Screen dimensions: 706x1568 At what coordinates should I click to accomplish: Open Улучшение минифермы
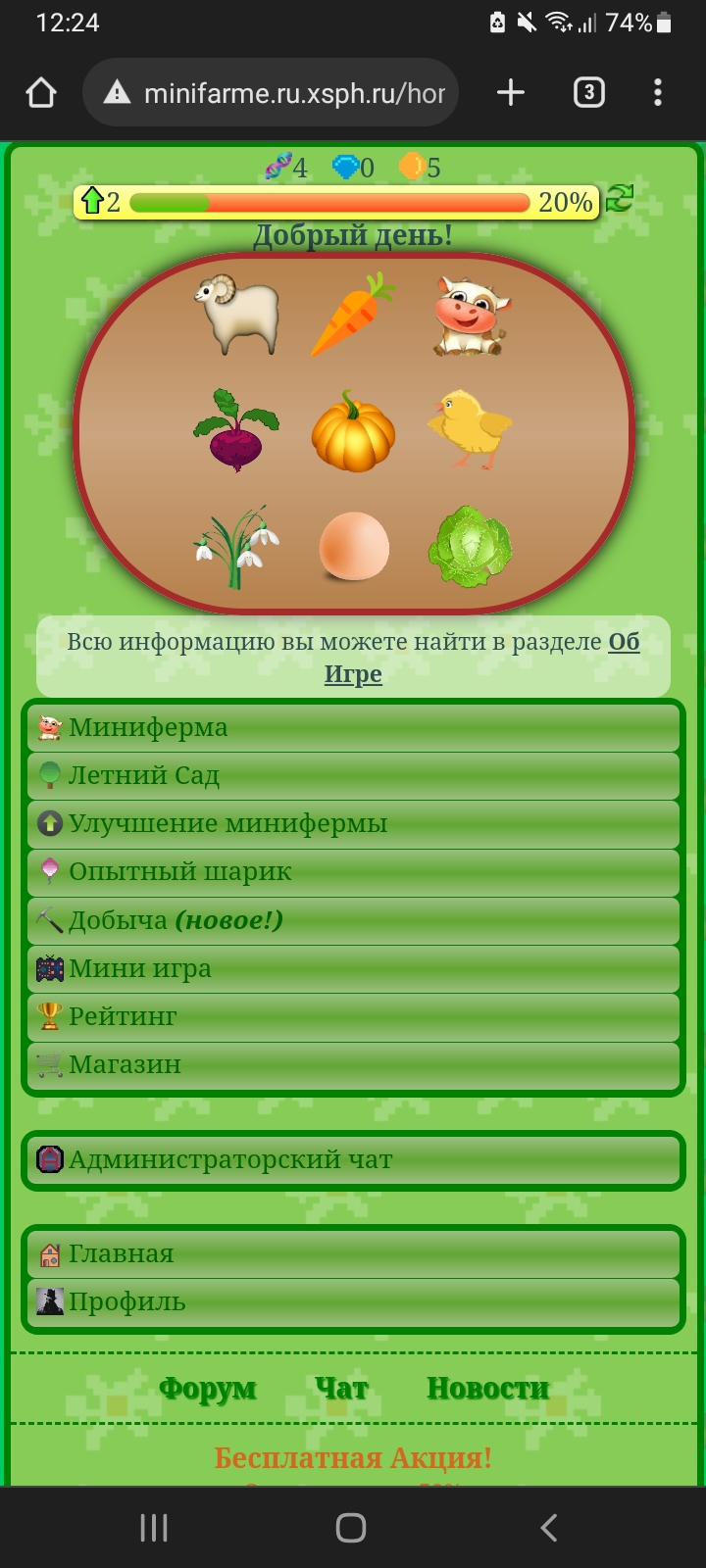coord(353,824)
